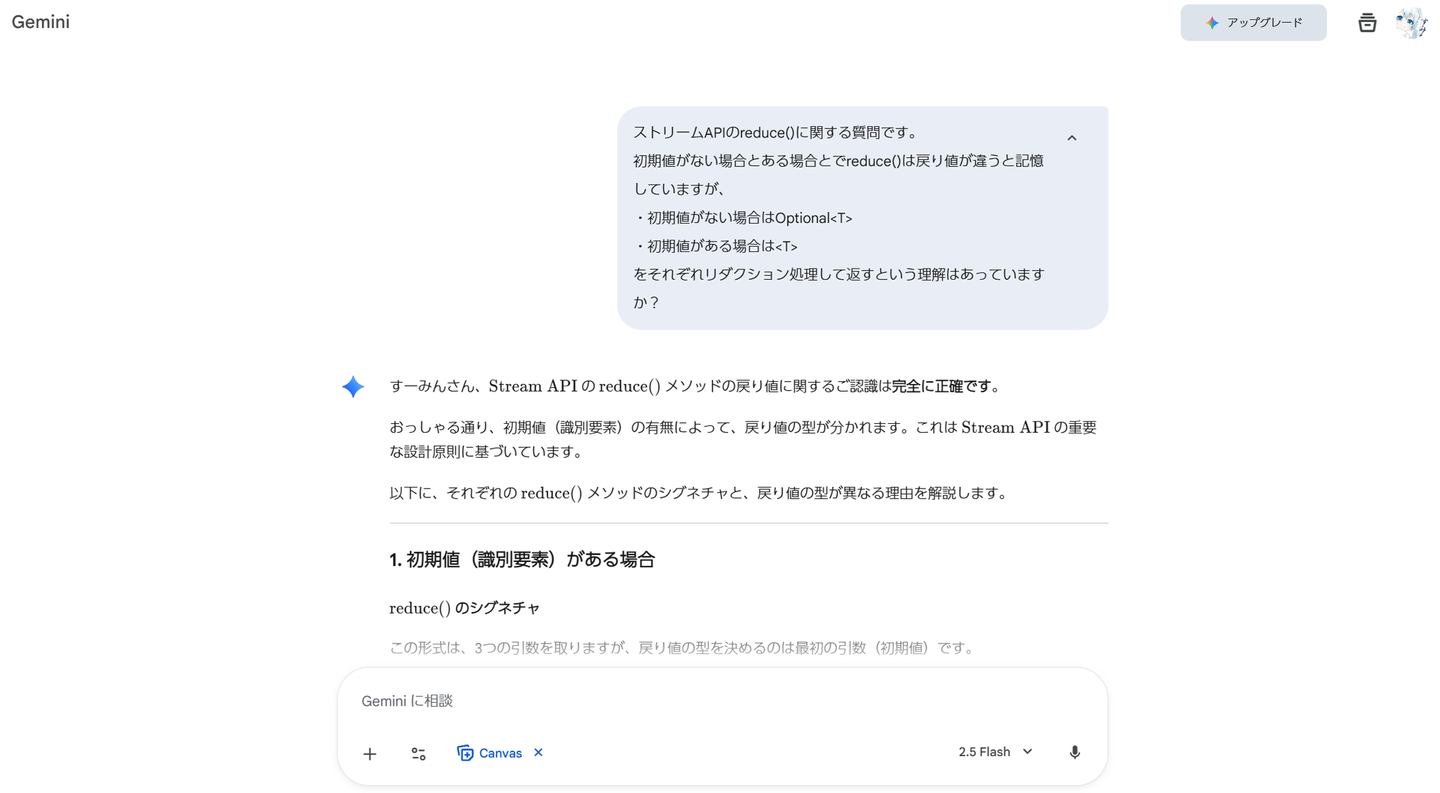
Task: Select the Canvas chip
Action: pos(490,753)
